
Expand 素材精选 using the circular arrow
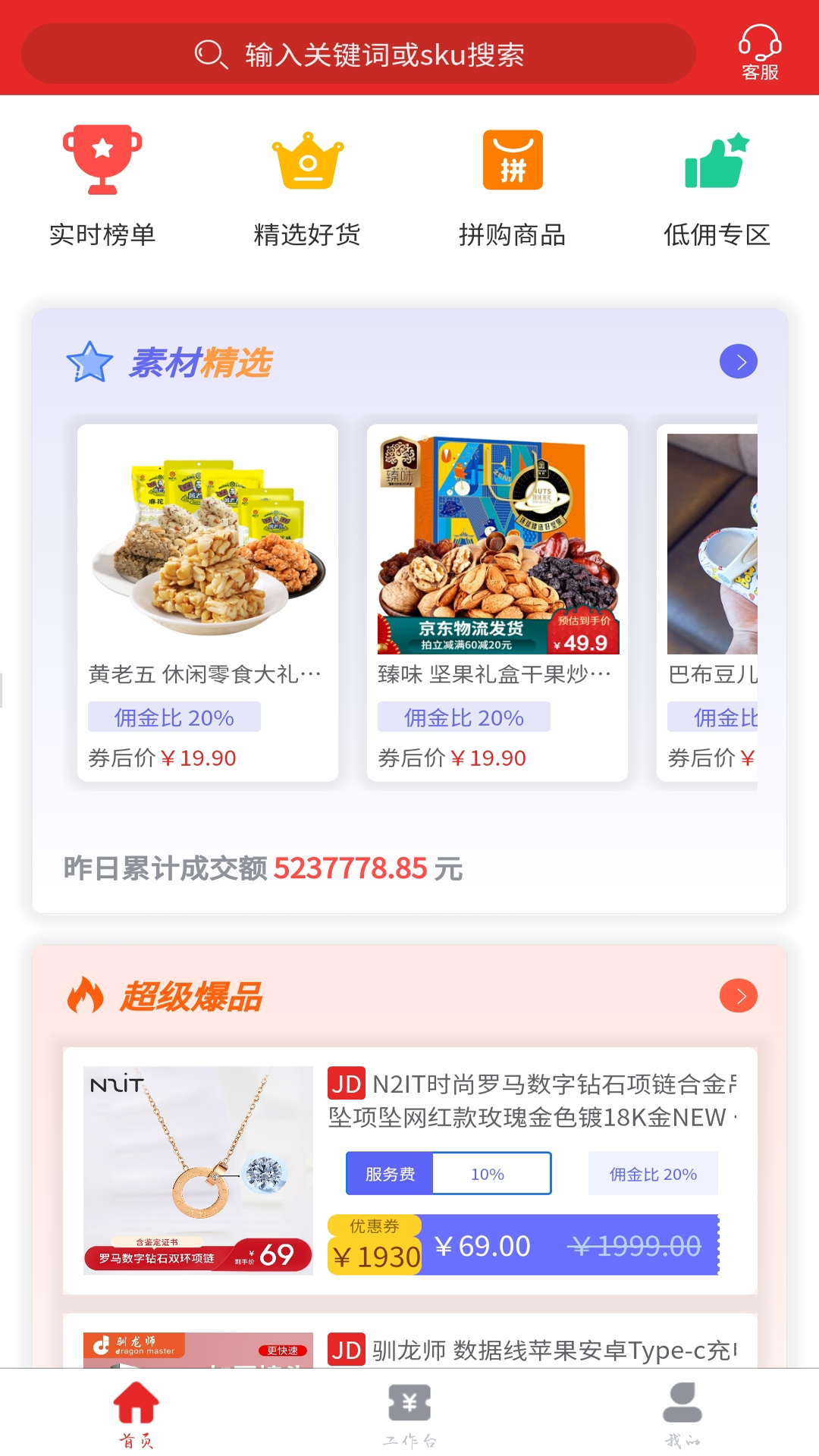tap(739, 362)
